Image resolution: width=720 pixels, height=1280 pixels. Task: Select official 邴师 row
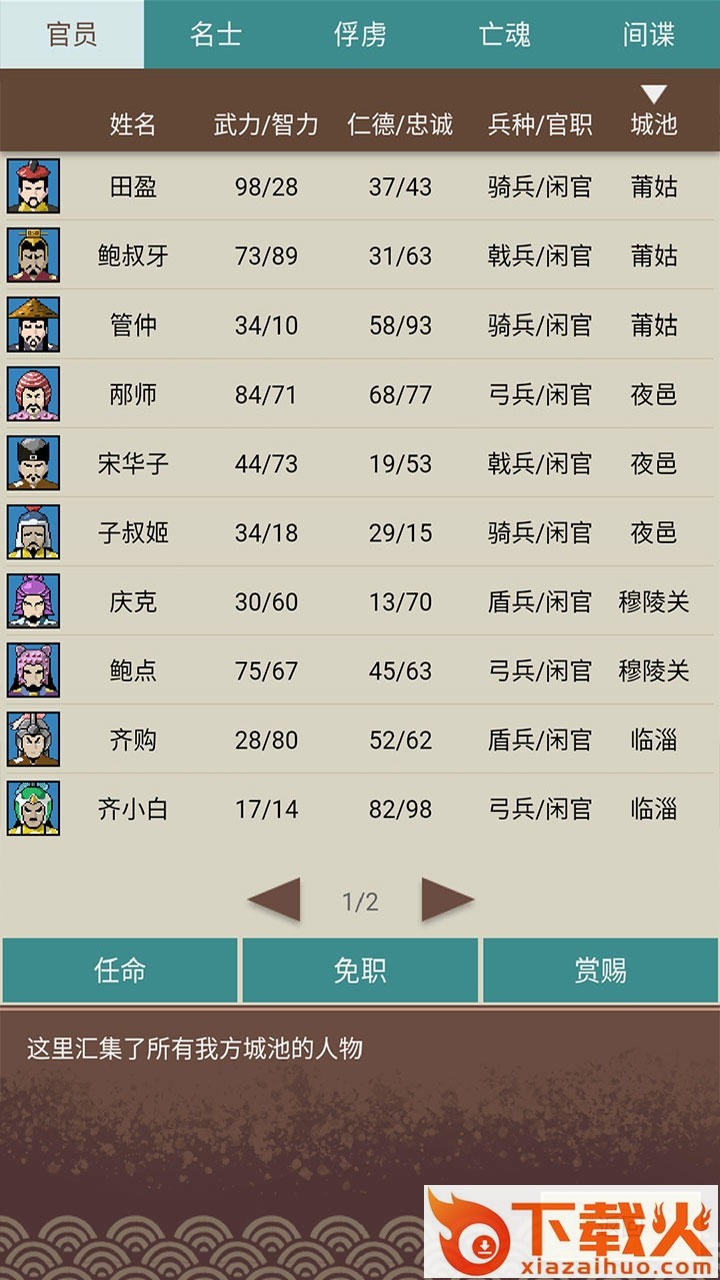tap(360, 394)
